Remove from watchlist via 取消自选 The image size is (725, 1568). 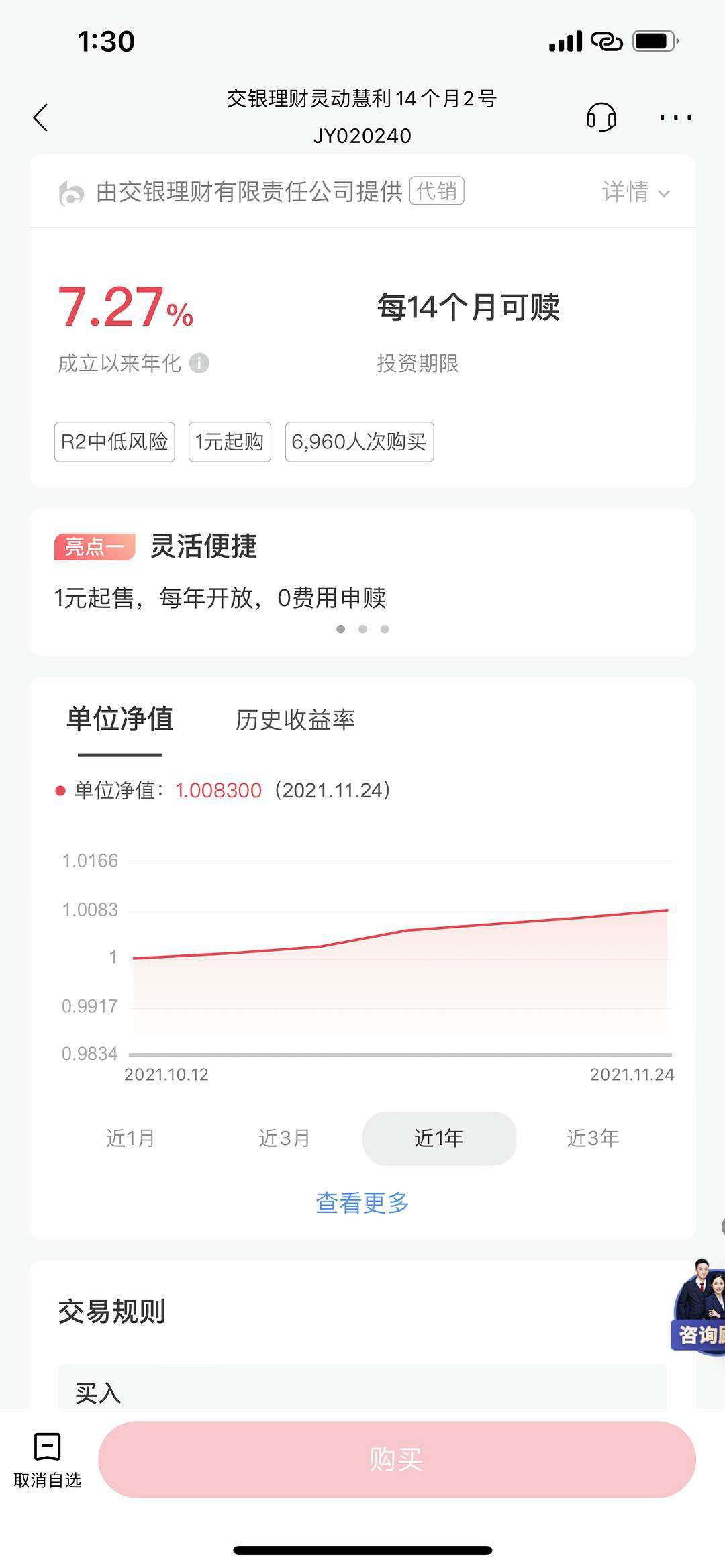coord(47,1460)
